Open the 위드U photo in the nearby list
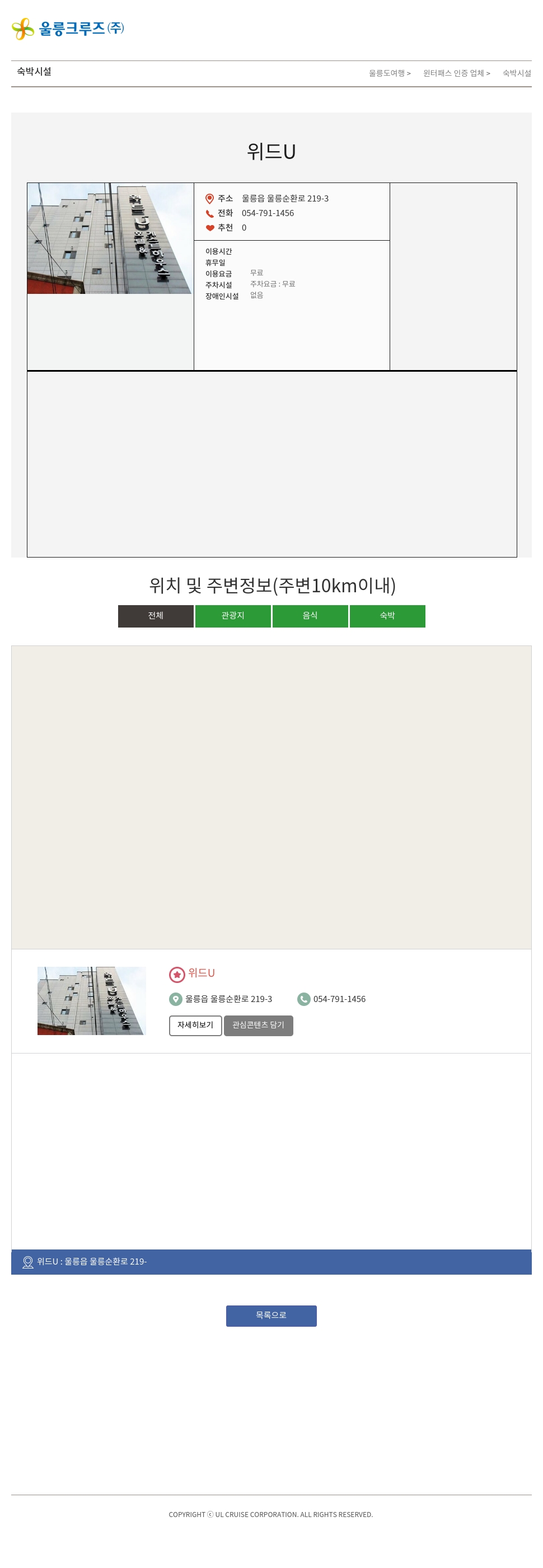The height and width of the screenshot is (1568, 543). click(x=91, y=1000)
